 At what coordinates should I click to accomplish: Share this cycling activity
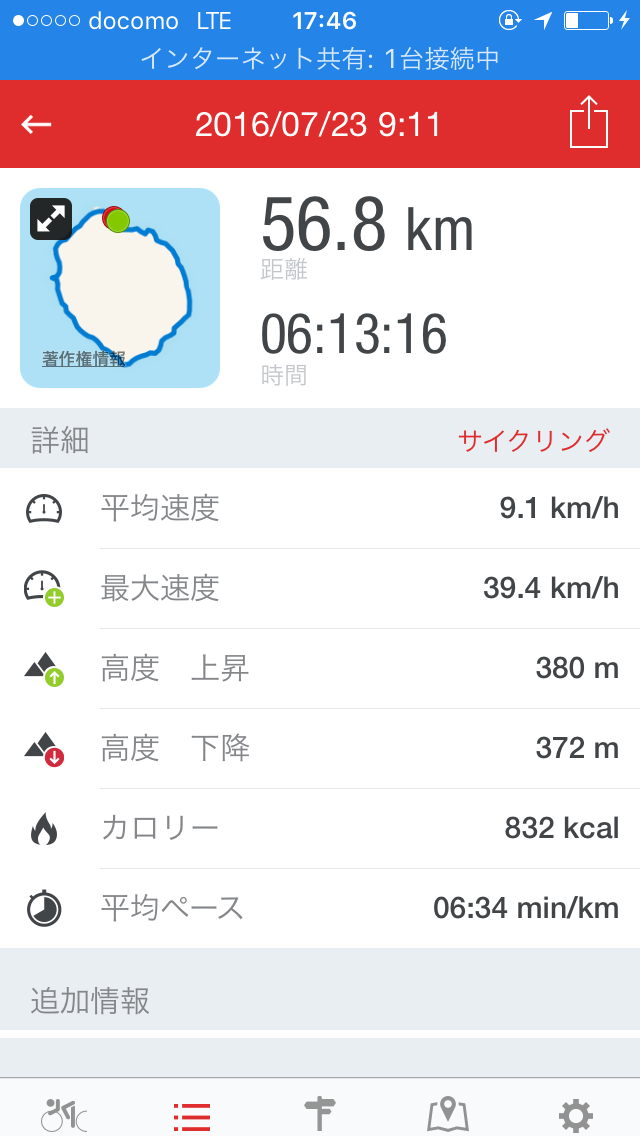pos(589,122)
